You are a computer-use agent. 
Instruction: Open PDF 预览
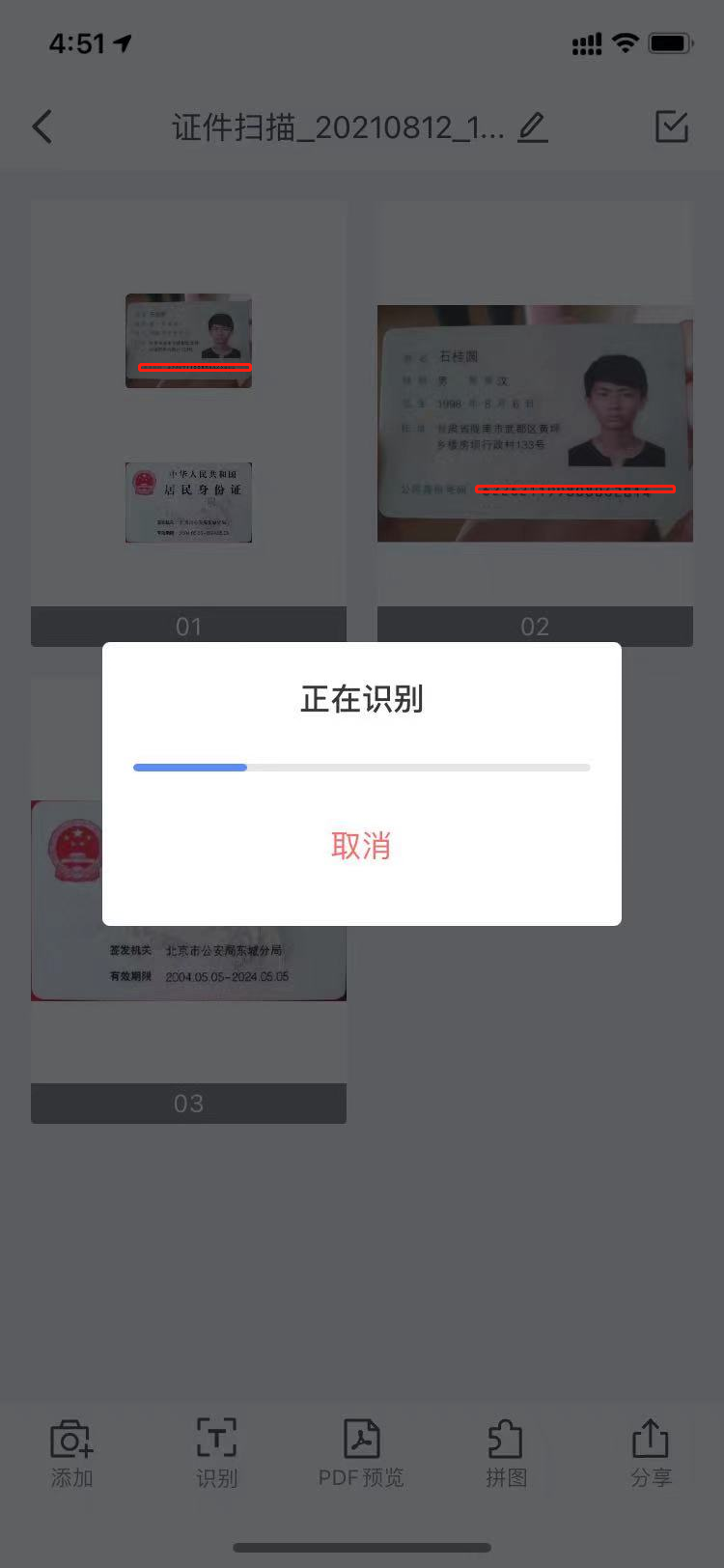click(361, 1452)
